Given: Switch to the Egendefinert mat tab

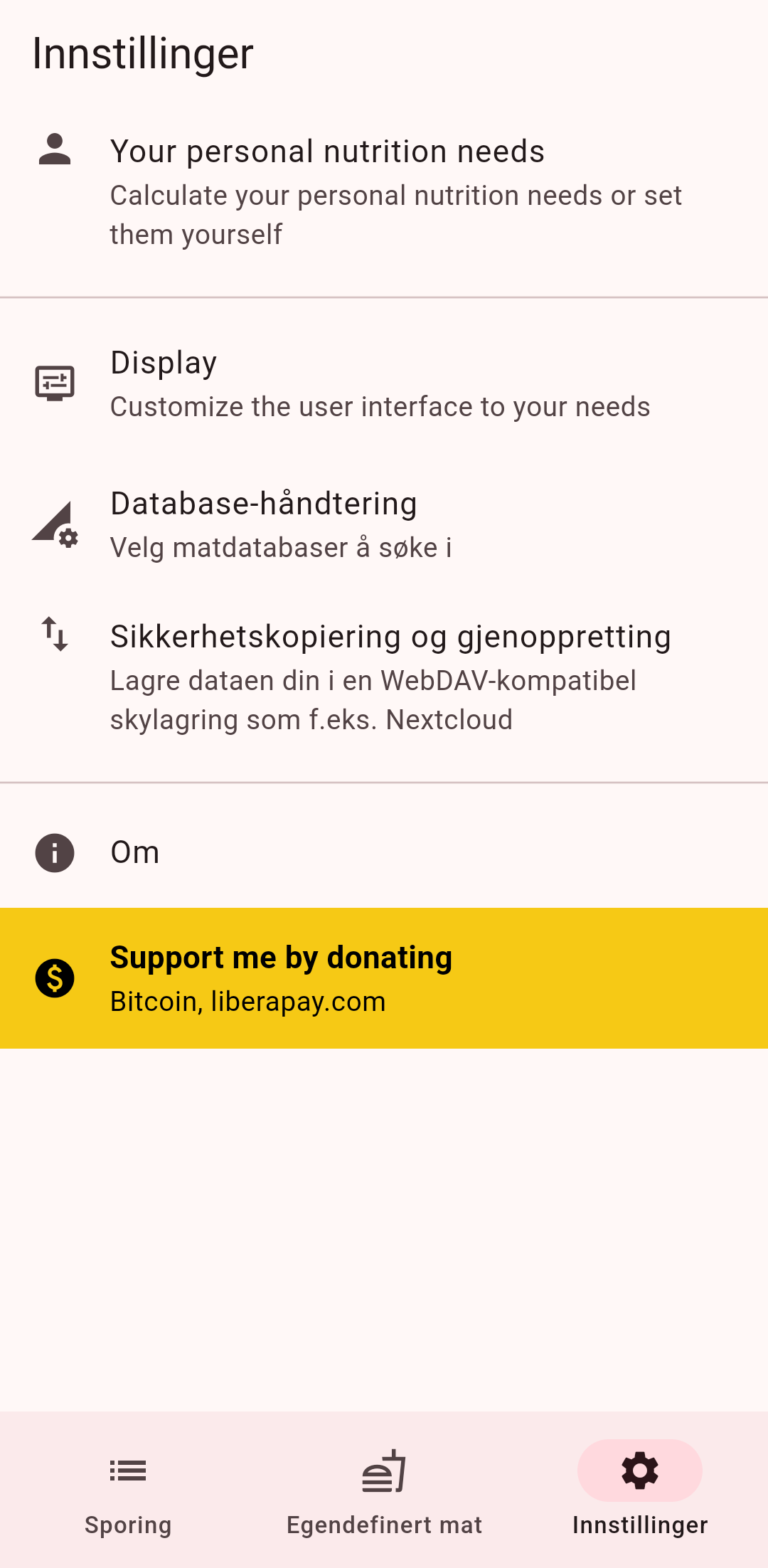Looking at the screenshot, I should 384,1490.
